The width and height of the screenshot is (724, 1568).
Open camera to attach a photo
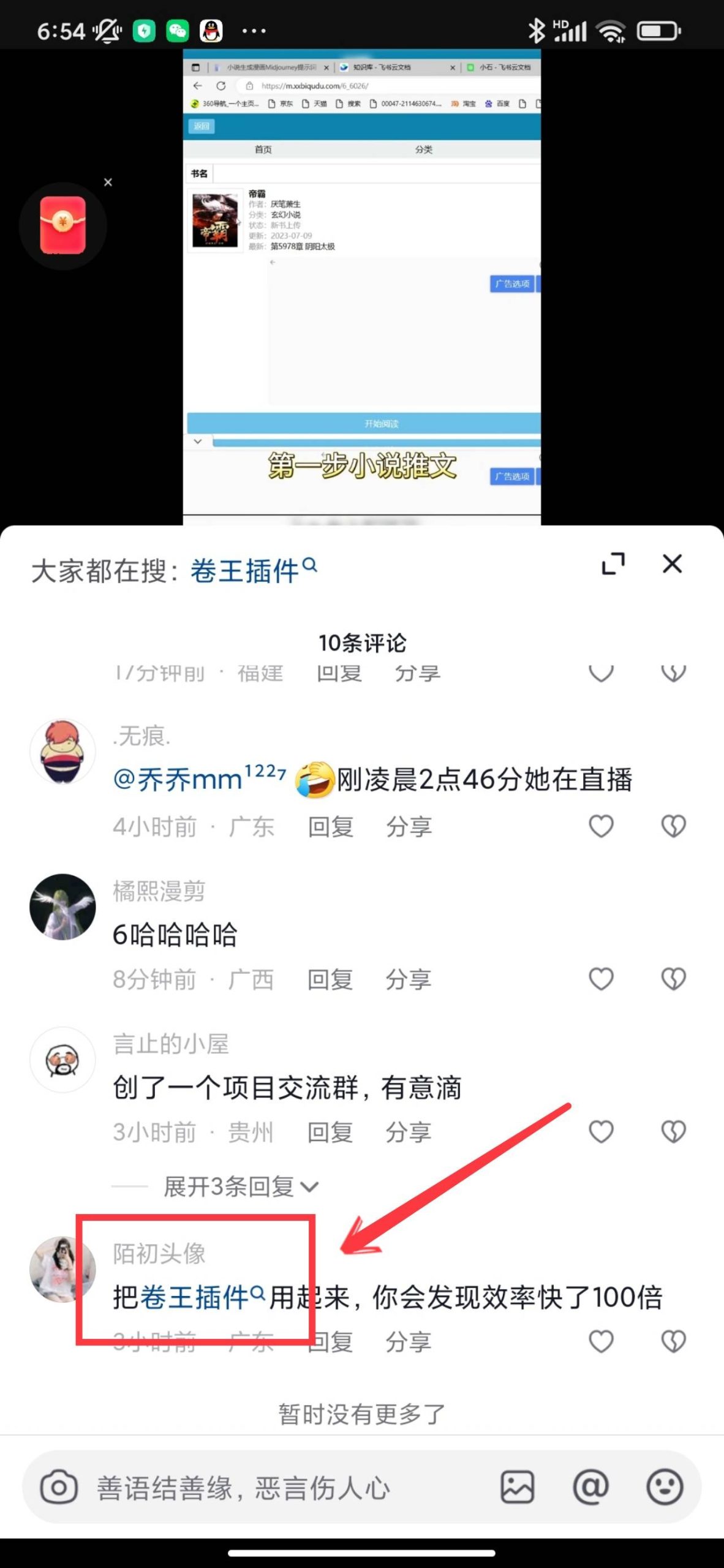tap(59, 1487)
